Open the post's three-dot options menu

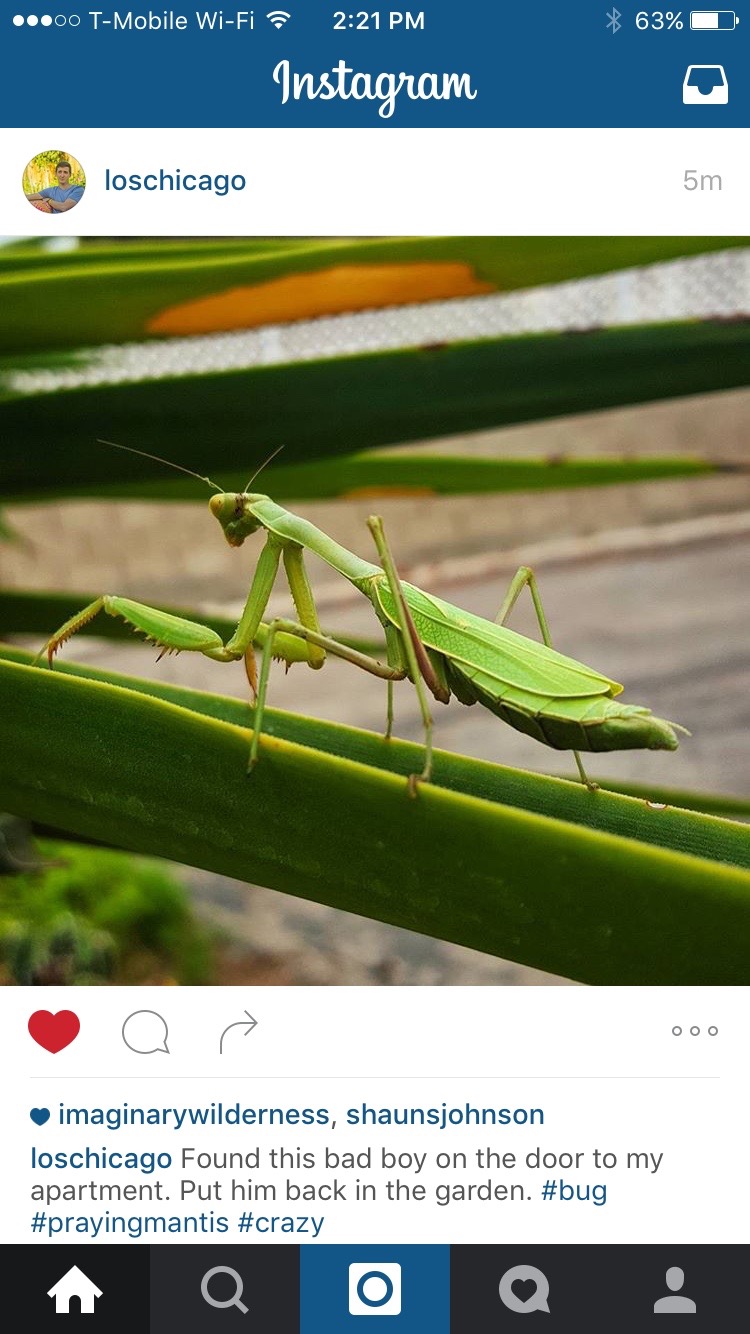click(x=695, y=1031)
